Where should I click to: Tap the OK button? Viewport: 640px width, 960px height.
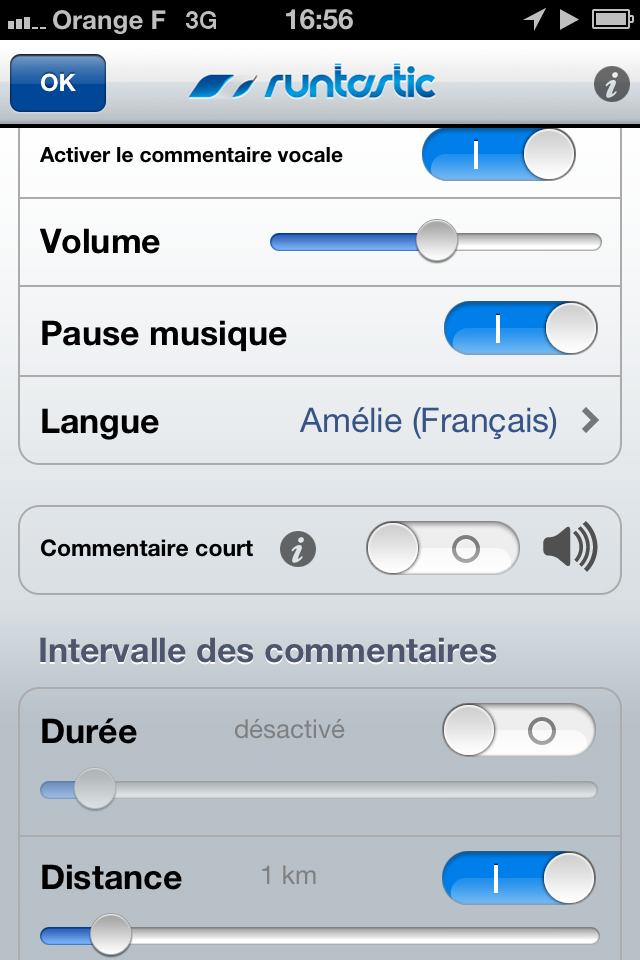click(57, 82)
